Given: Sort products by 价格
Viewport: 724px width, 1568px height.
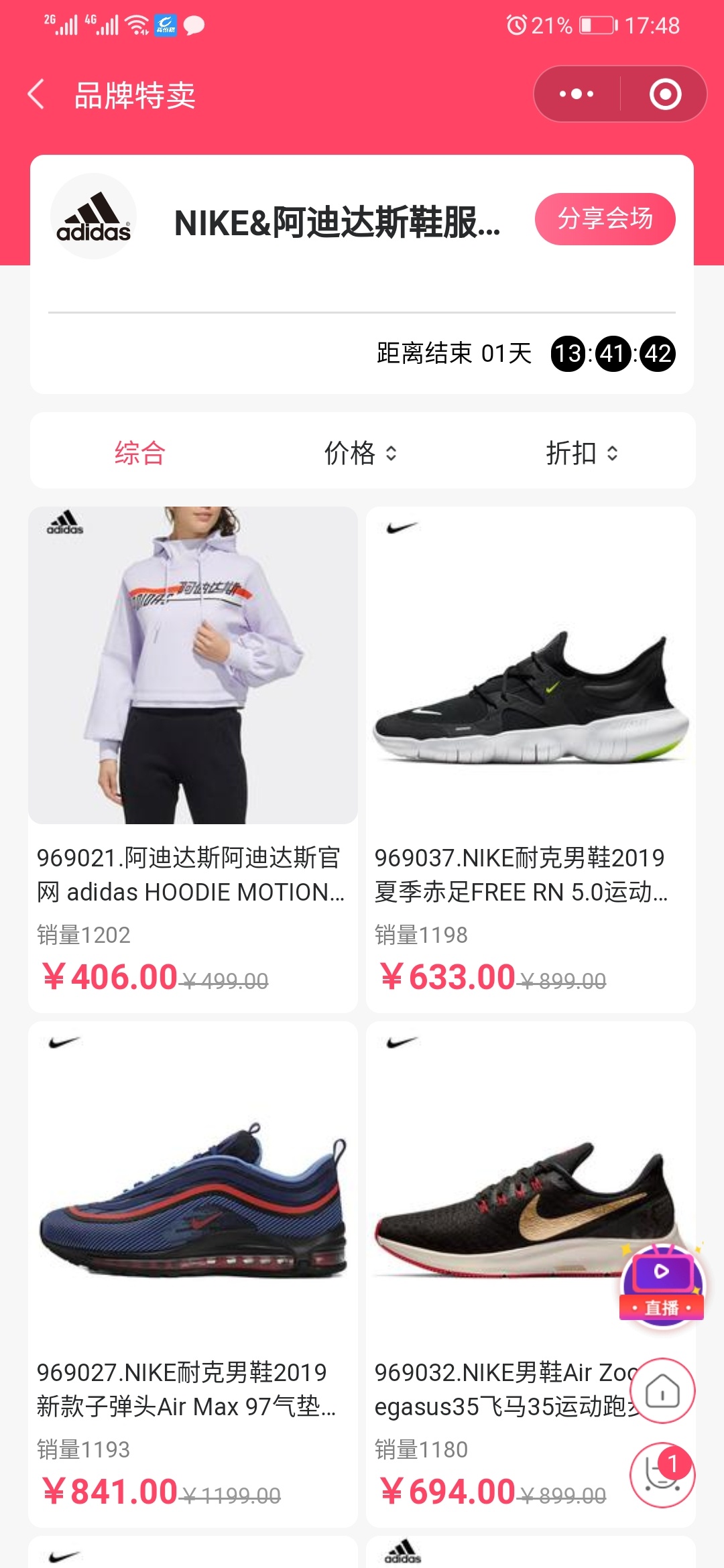Looking at the screenshot, I should [x=361, y=453].
